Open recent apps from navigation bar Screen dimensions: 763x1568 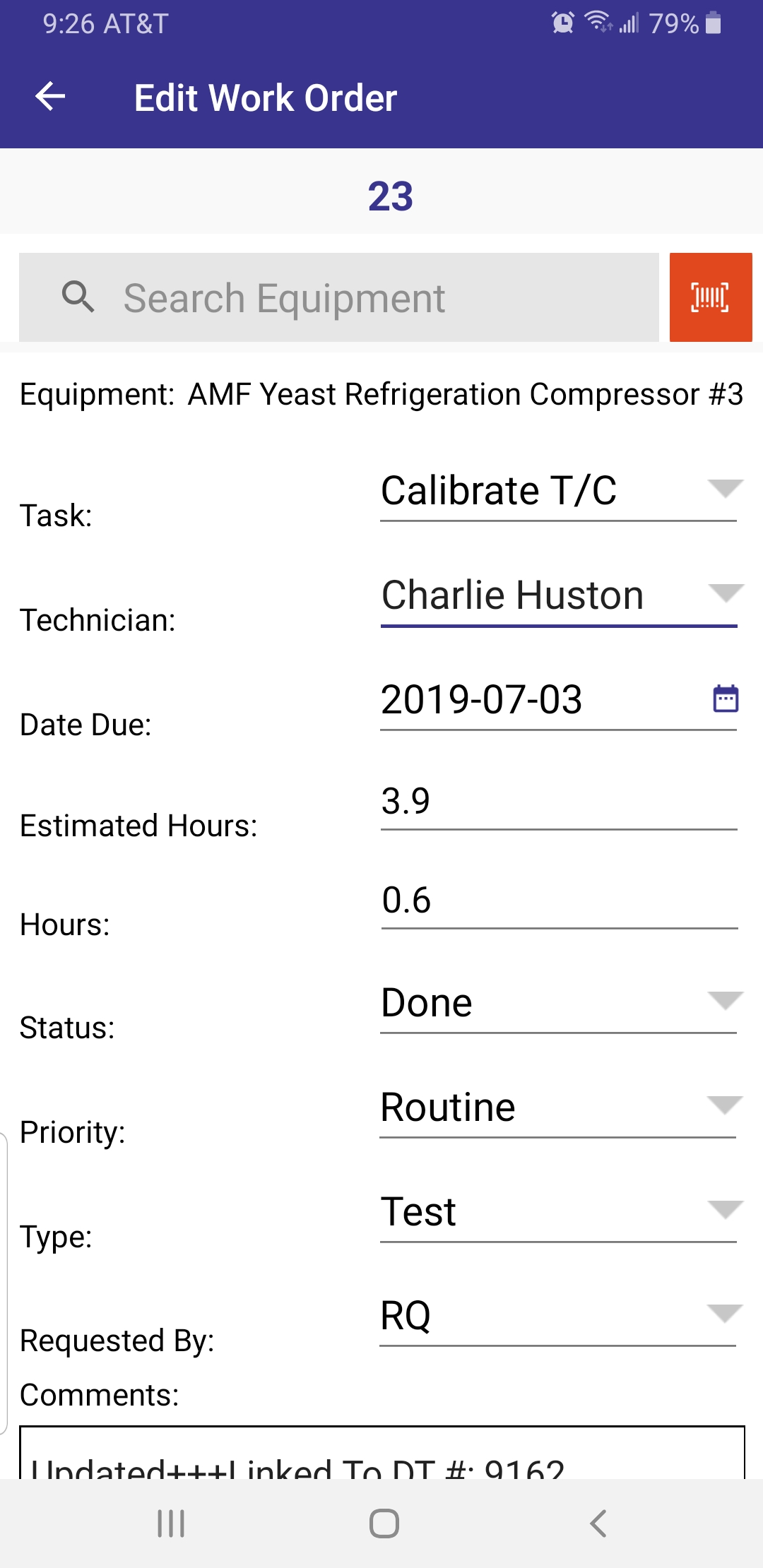tap(171, 1524)
